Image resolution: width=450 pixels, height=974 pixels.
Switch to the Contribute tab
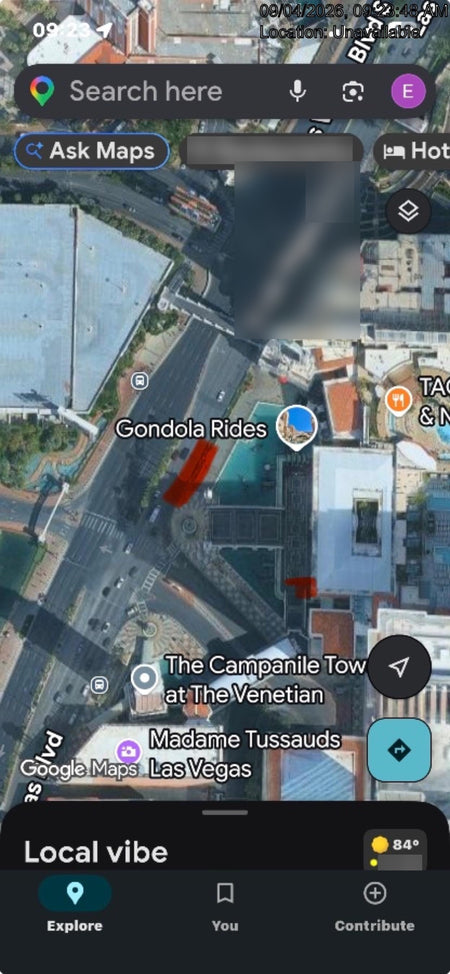click(x=374, y=908)
